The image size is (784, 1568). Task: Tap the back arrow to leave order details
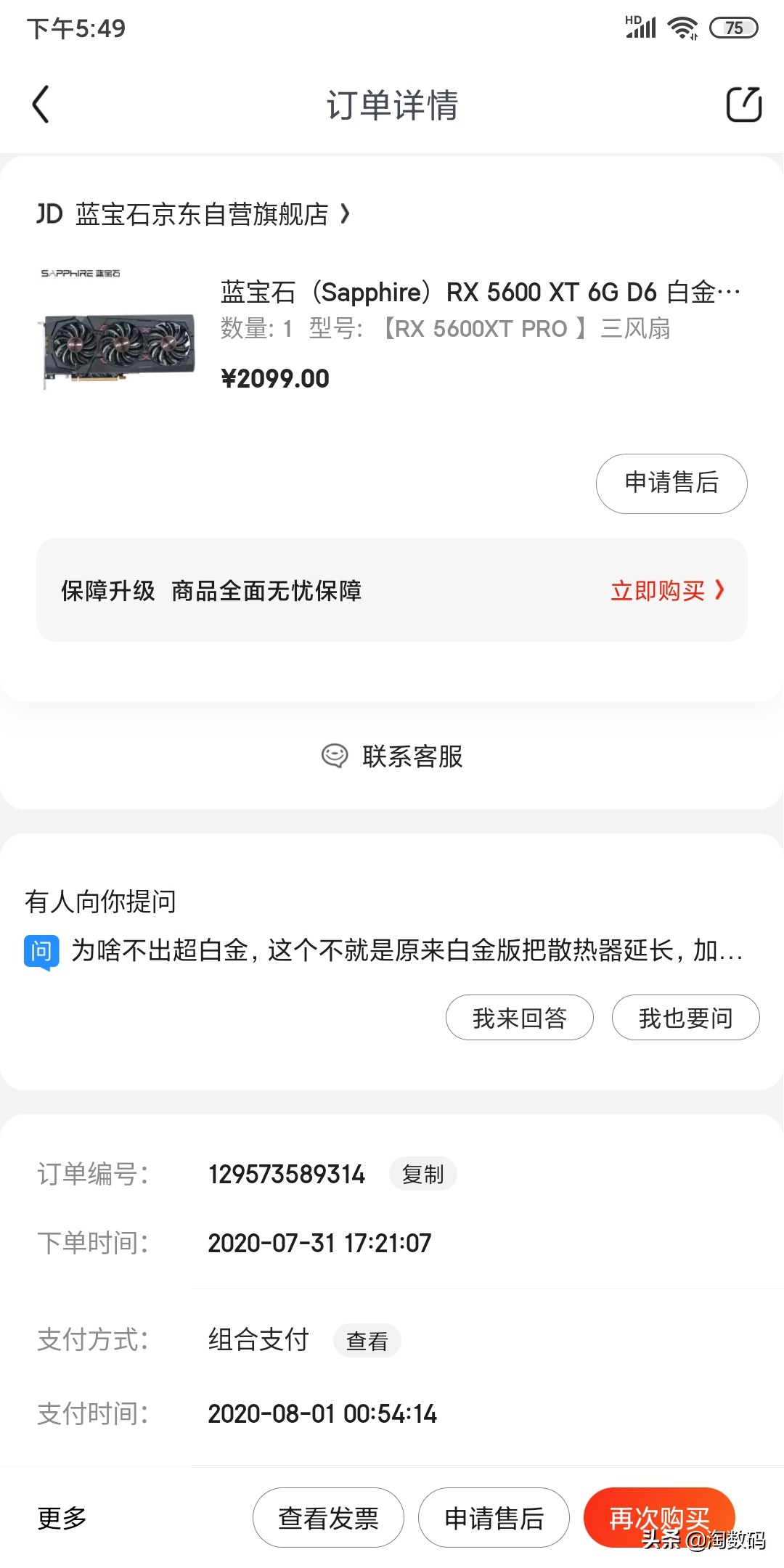pos(41,105)
